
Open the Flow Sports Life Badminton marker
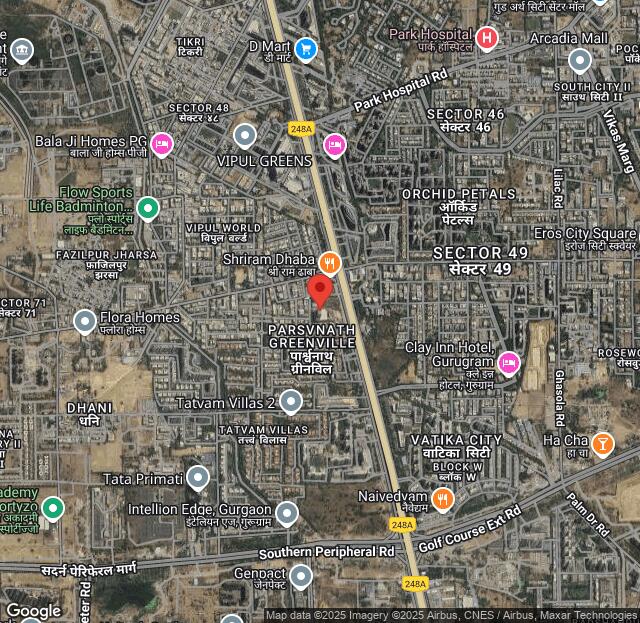point(148,208)
